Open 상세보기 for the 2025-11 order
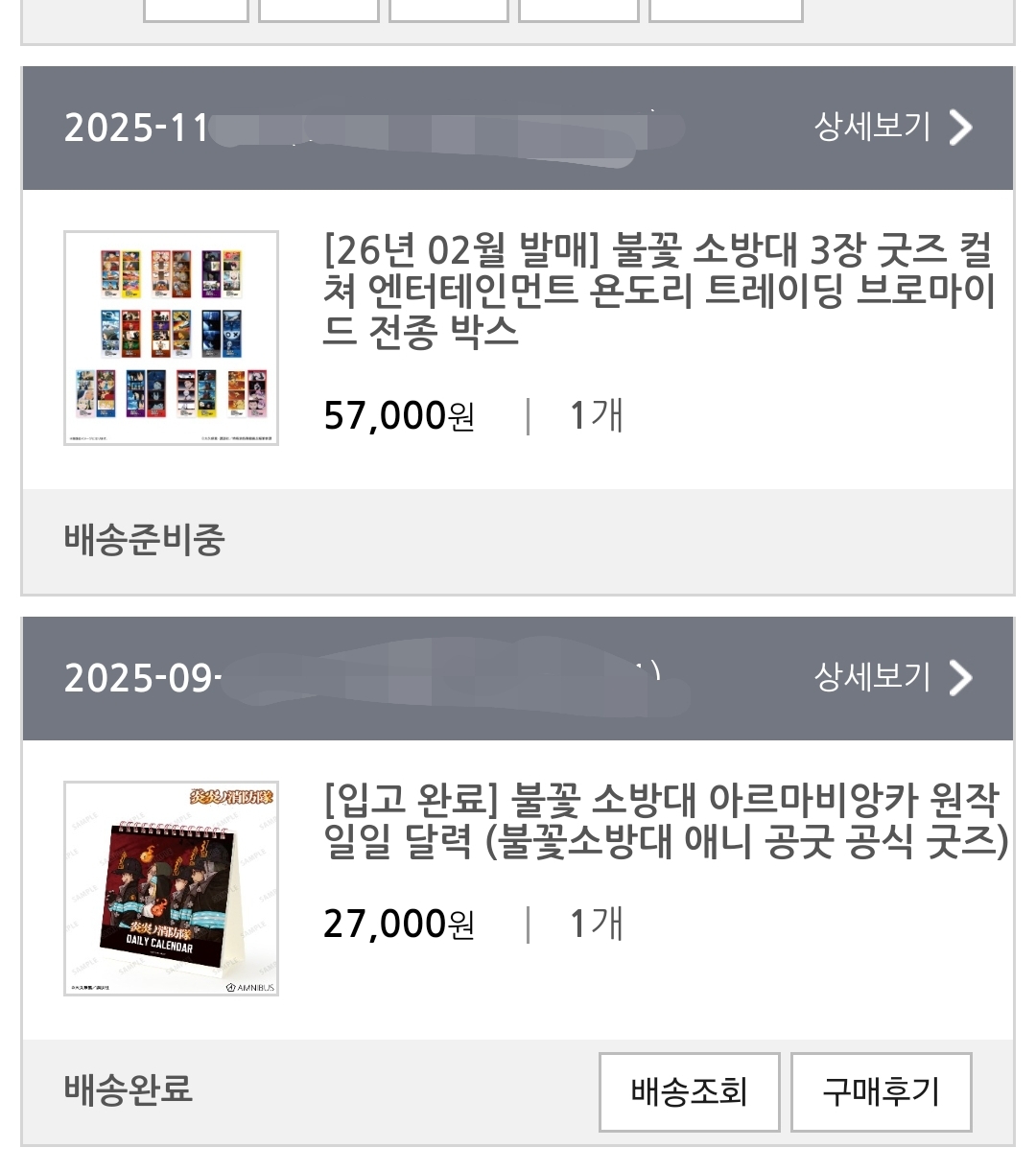This screenshot has height=1171, width=1036. tap(893, 127)
